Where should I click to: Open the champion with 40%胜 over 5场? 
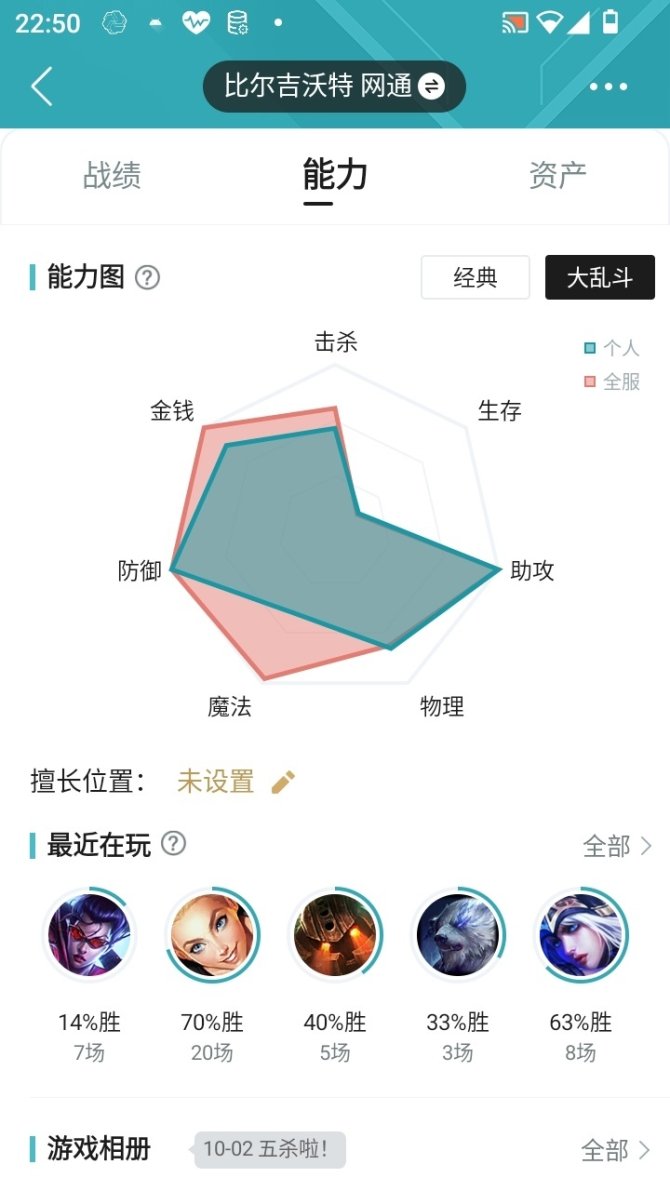point(335,935)
